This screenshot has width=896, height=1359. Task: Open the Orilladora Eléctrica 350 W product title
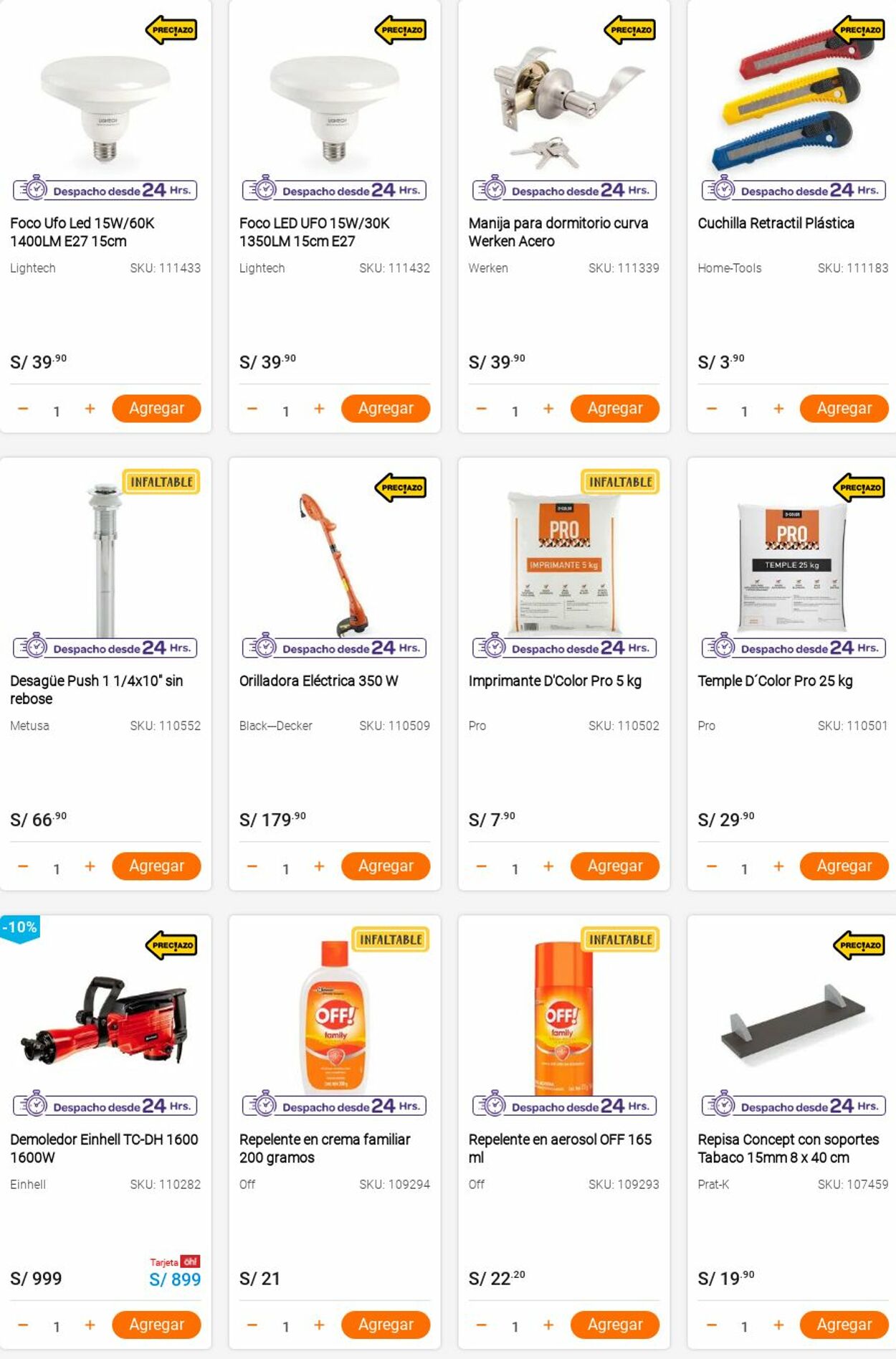(x=319, y=682)
